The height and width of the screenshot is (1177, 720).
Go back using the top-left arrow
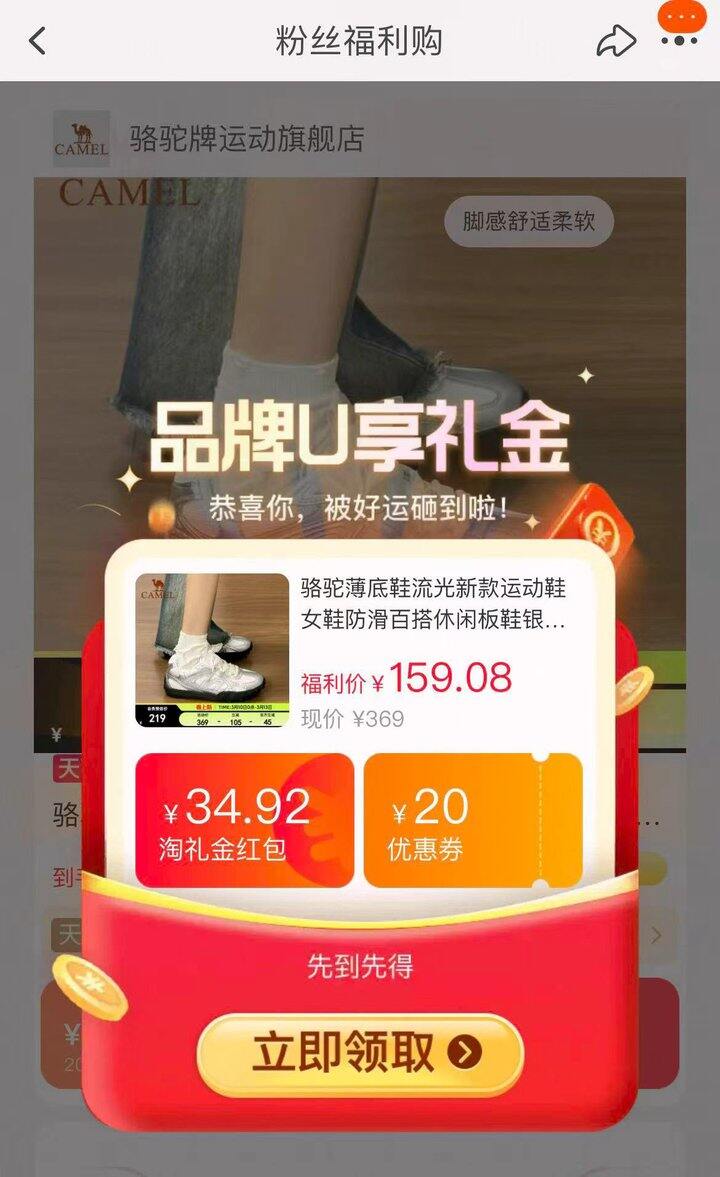pyautogui.click(x=38, y=41)
